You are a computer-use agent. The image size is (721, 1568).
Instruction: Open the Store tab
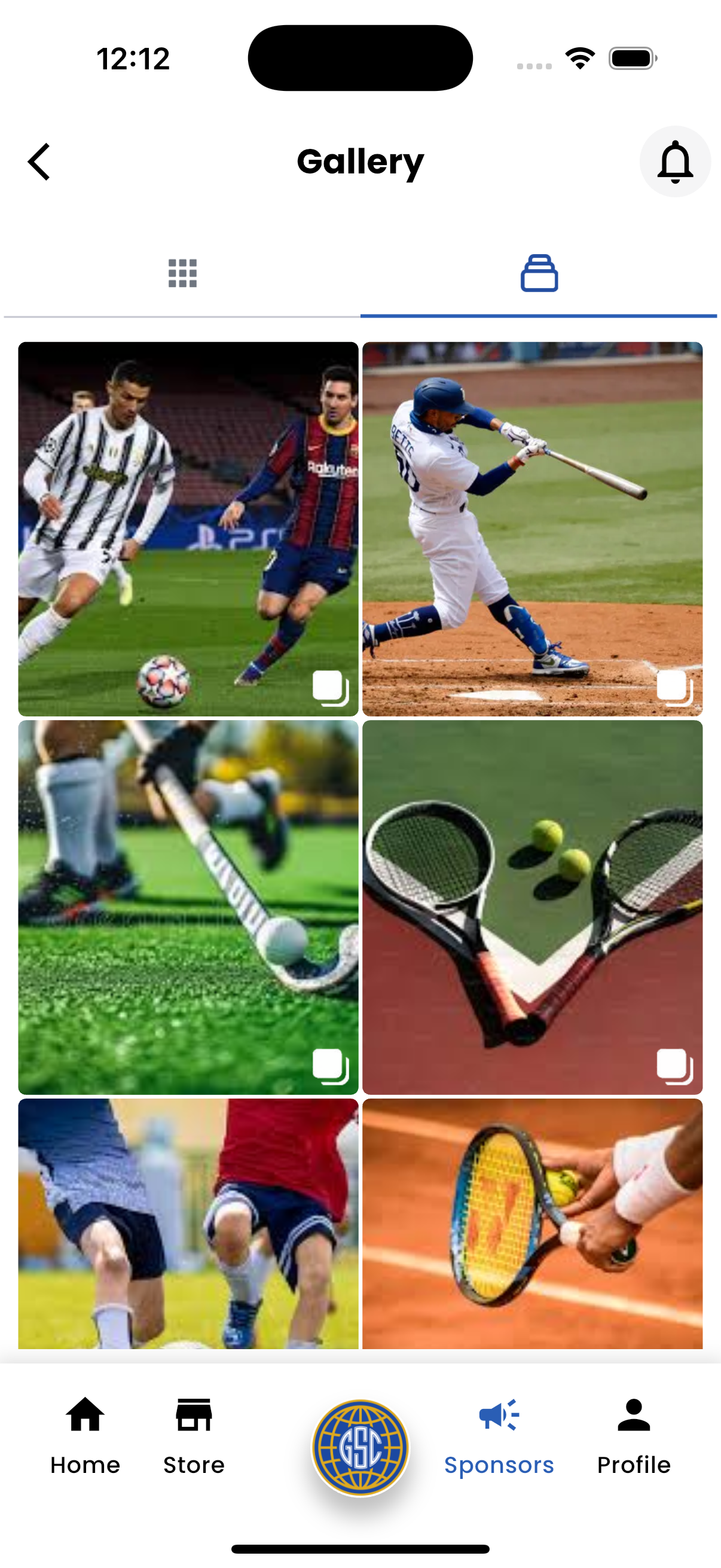(x=194, y=1435)
